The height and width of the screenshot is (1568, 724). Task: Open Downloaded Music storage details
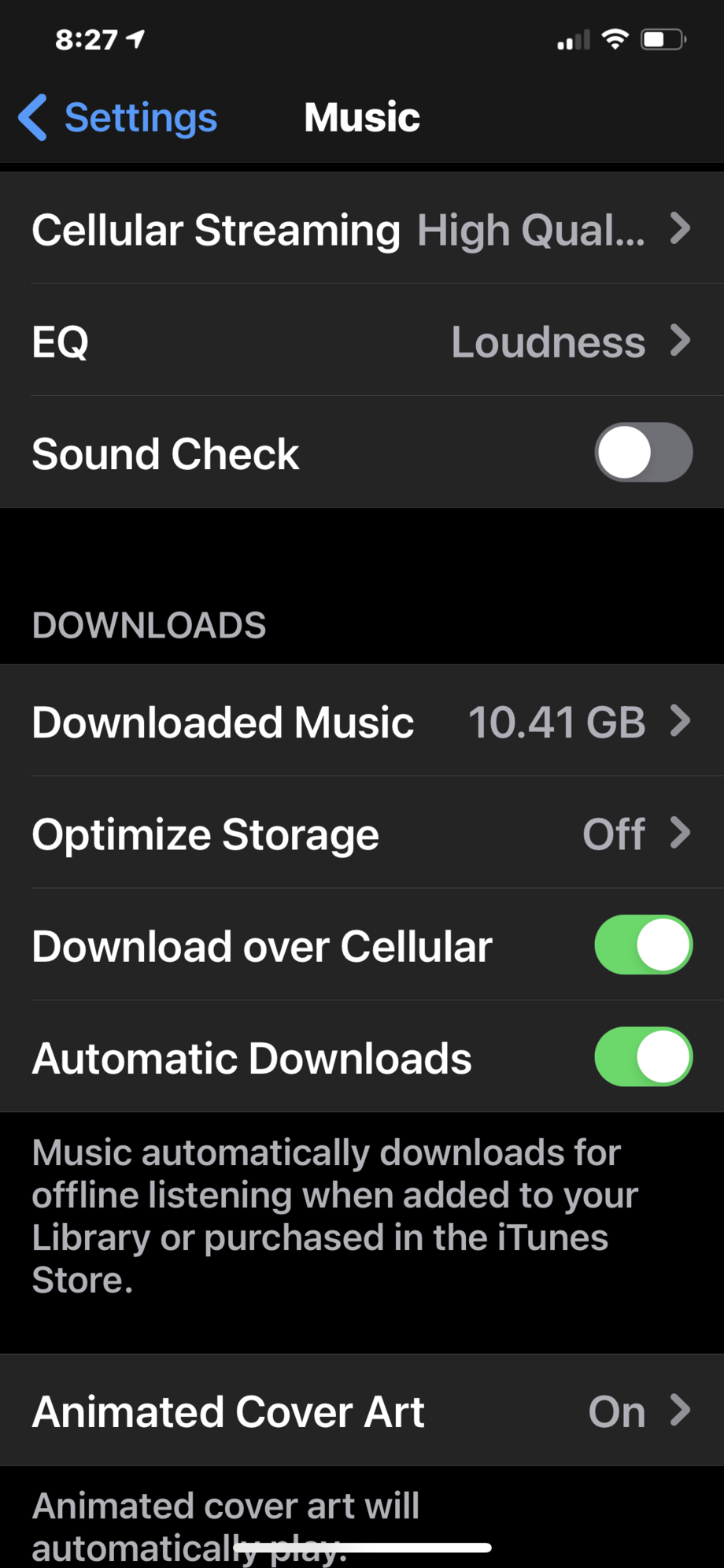(362, 722)
